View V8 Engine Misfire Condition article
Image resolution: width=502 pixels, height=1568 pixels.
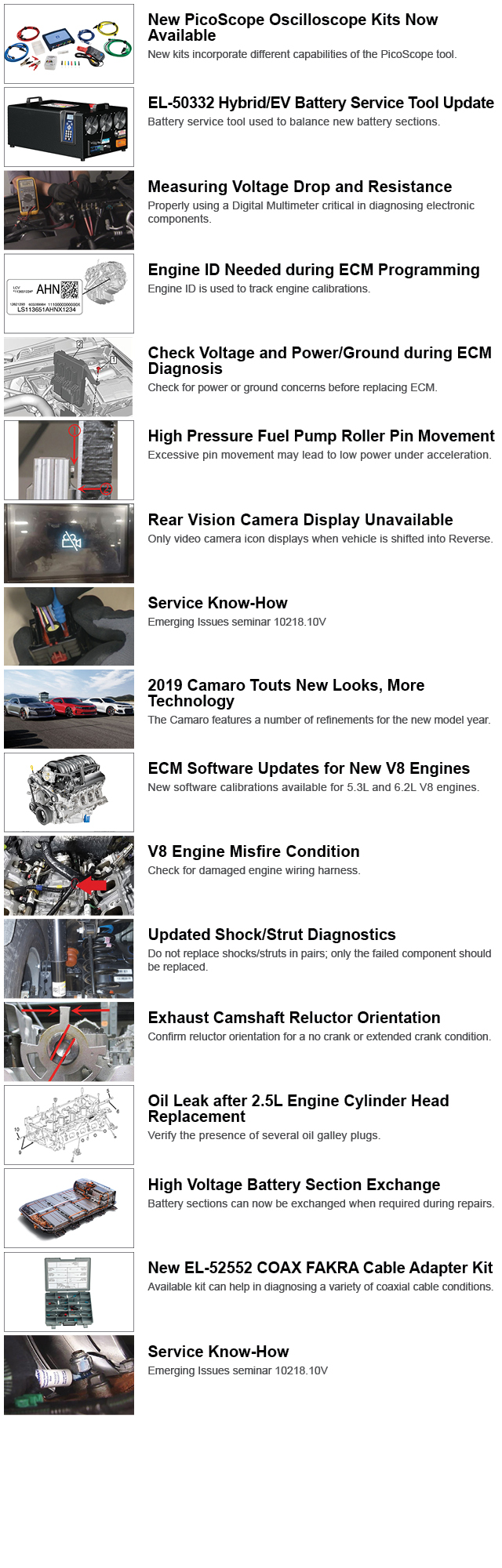(x=253, y=851)
